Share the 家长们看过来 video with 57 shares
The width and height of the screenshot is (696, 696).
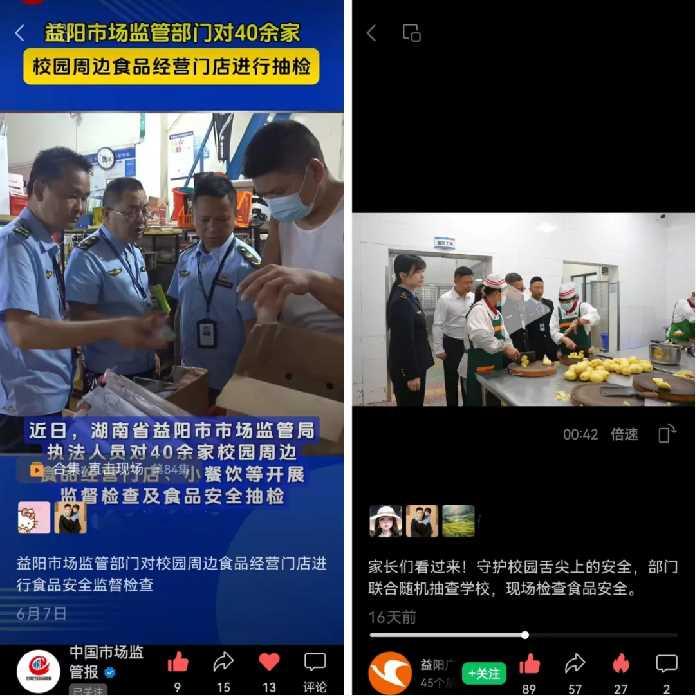pos(576,664)
